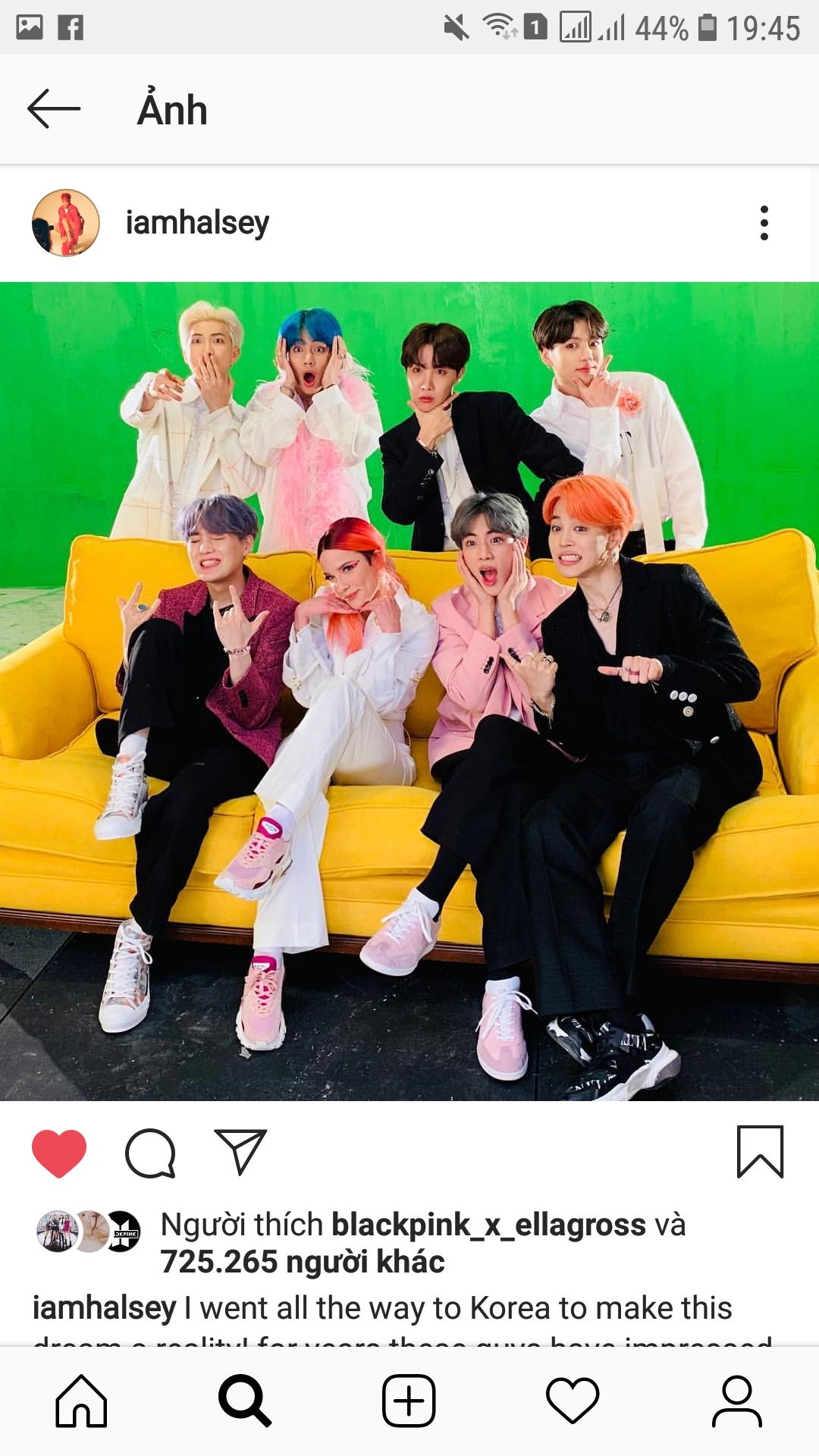Go back using the arrow

(54, 109)
